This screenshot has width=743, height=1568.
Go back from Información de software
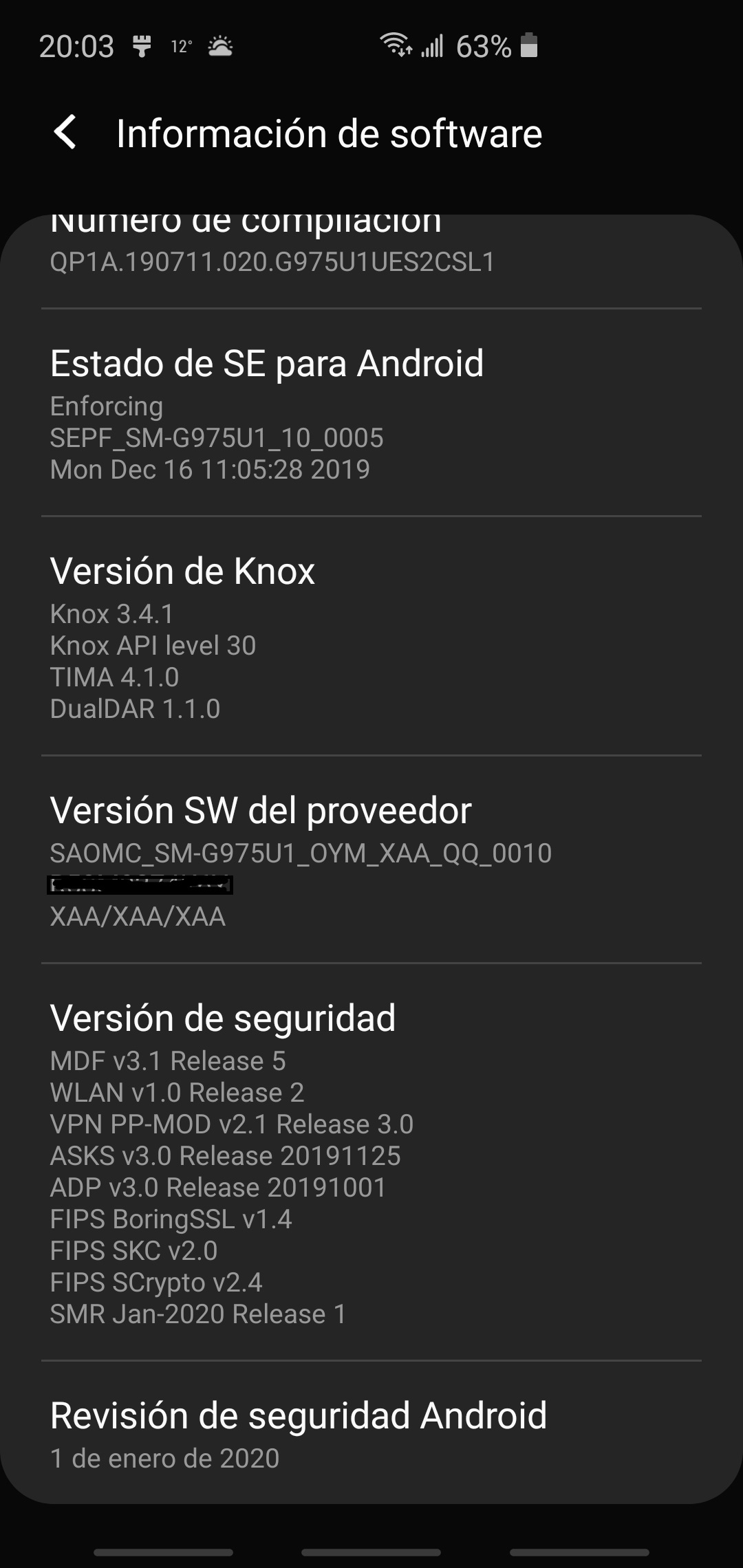[65, 133]
